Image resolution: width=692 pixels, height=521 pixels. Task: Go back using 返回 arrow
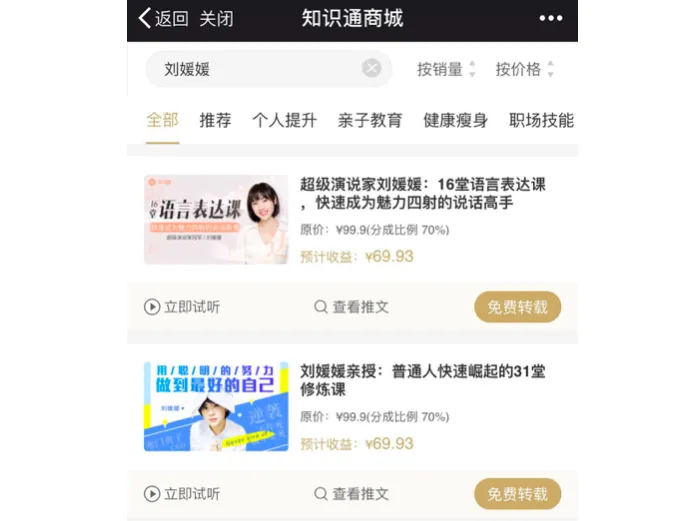tap(162, 19)
